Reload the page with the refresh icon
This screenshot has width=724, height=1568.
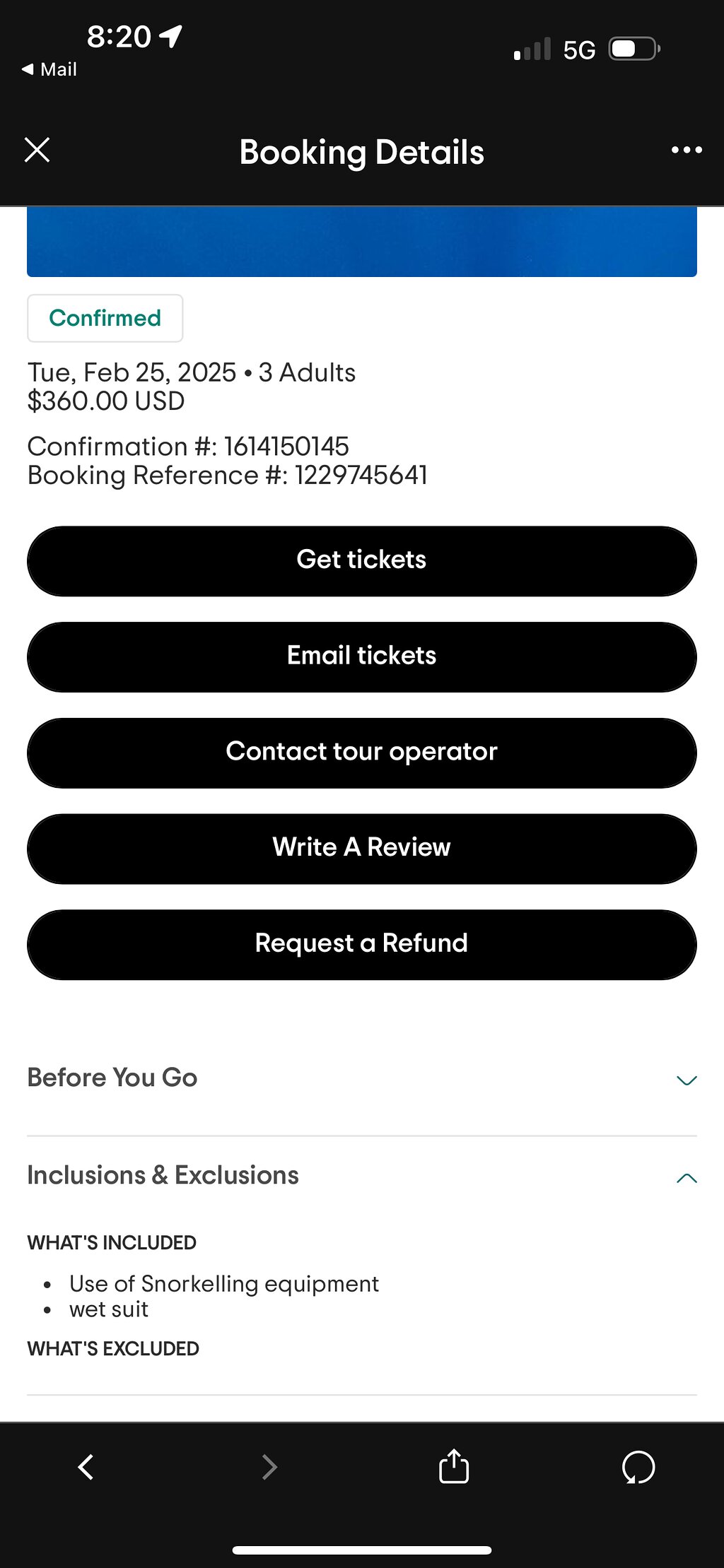[x=638, y=1467]
